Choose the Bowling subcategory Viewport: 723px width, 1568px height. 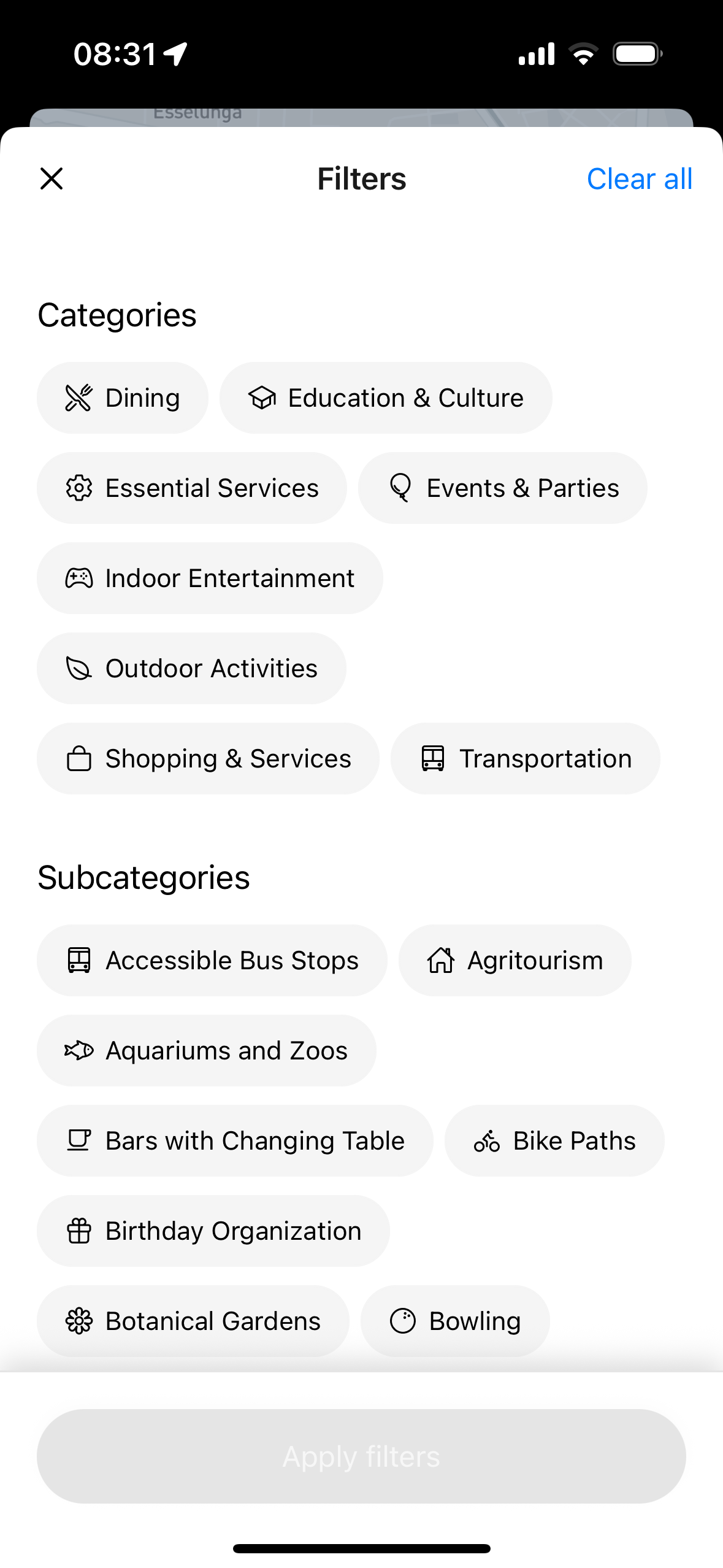[x=455, y=1321]
